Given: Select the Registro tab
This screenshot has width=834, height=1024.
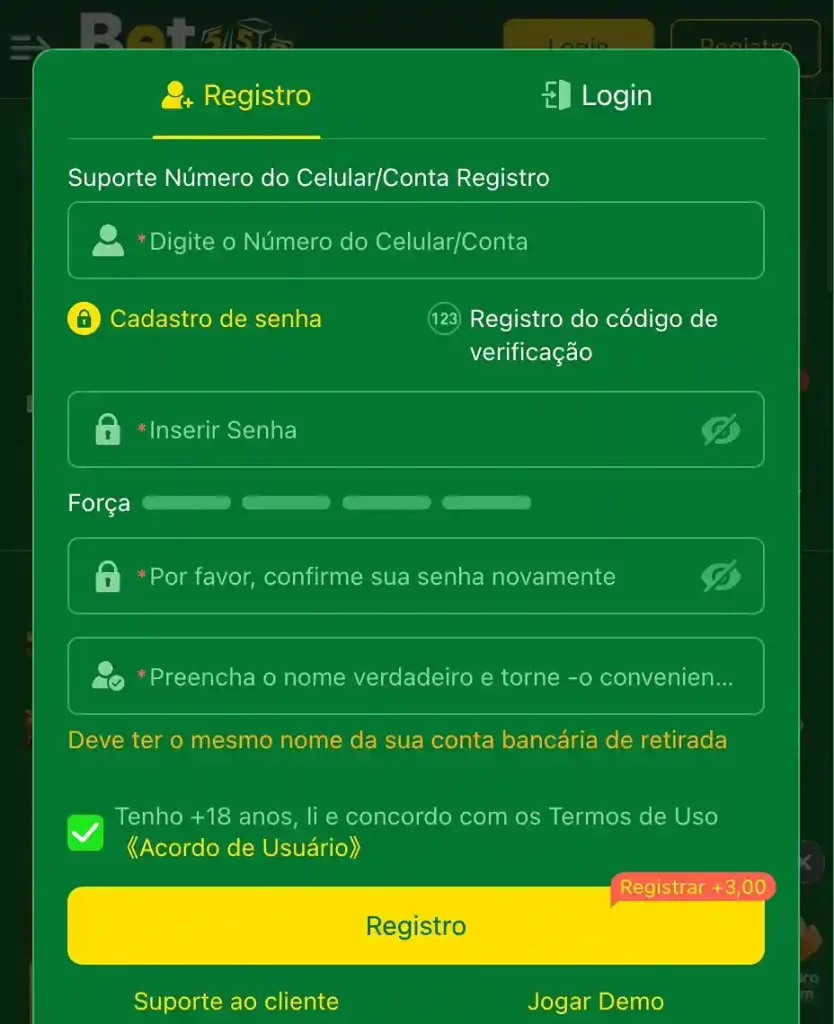Looking at the screenshot, I should point(237,96).
